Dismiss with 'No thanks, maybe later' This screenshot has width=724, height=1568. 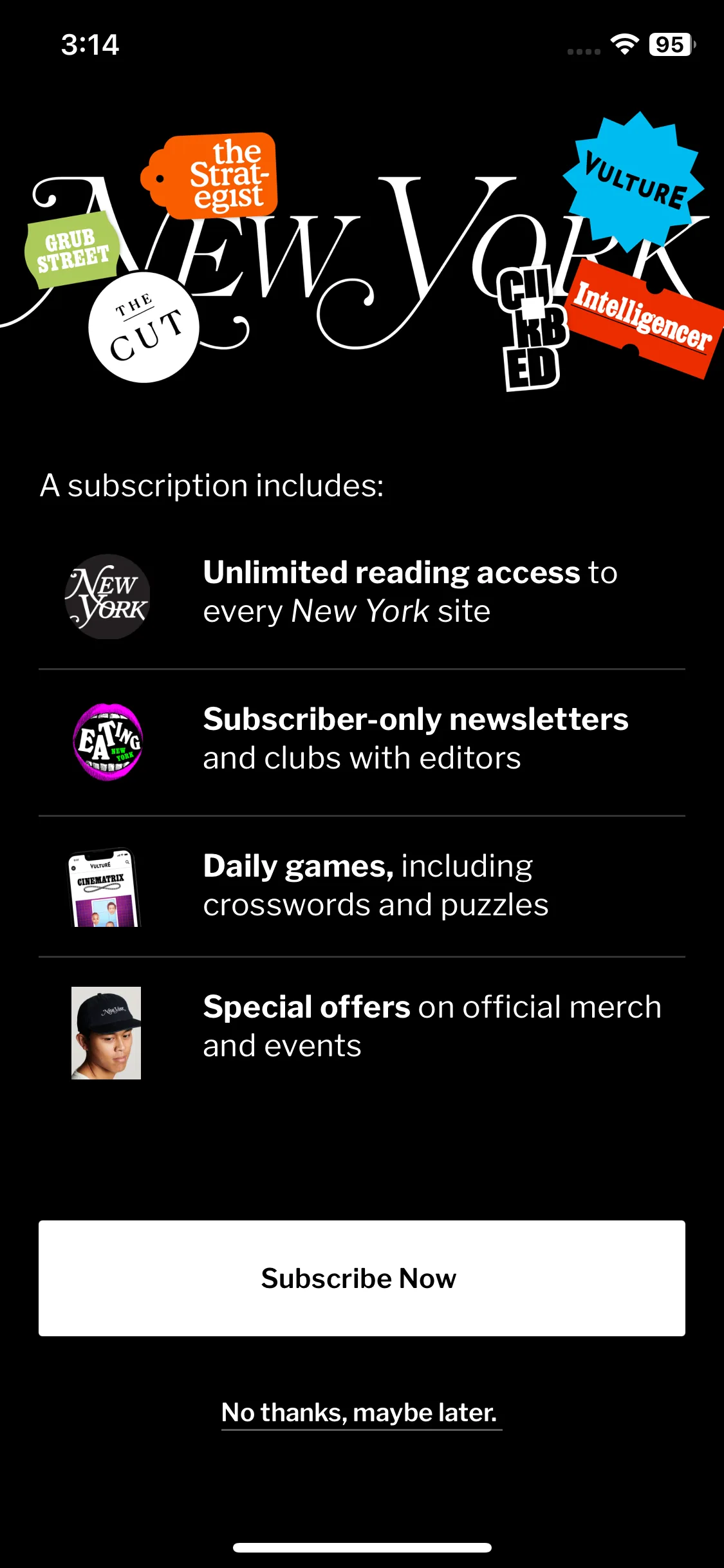pyautogui.click(x=360, y=1412)
